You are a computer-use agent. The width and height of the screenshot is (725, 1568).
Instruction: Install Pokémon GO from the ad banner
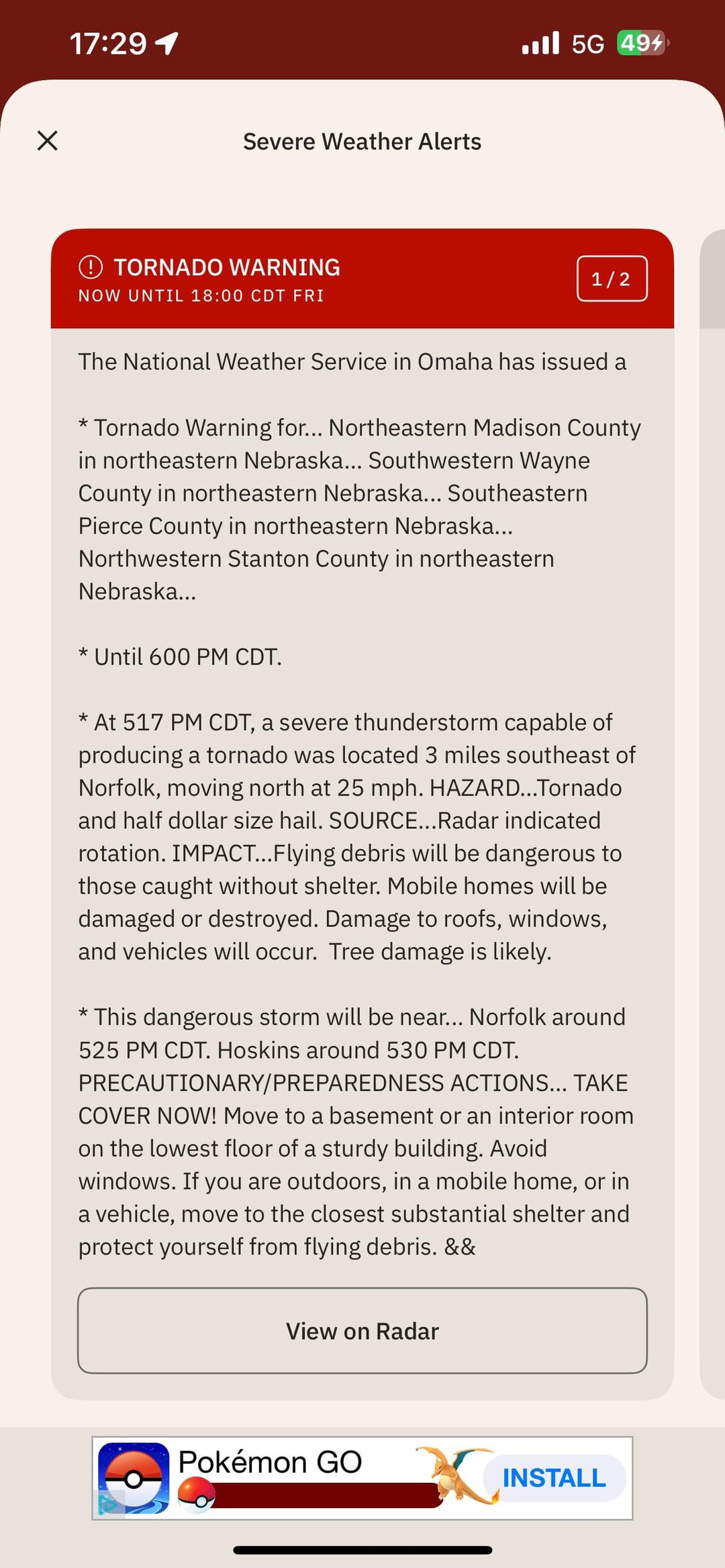[x=554, y=1477]
